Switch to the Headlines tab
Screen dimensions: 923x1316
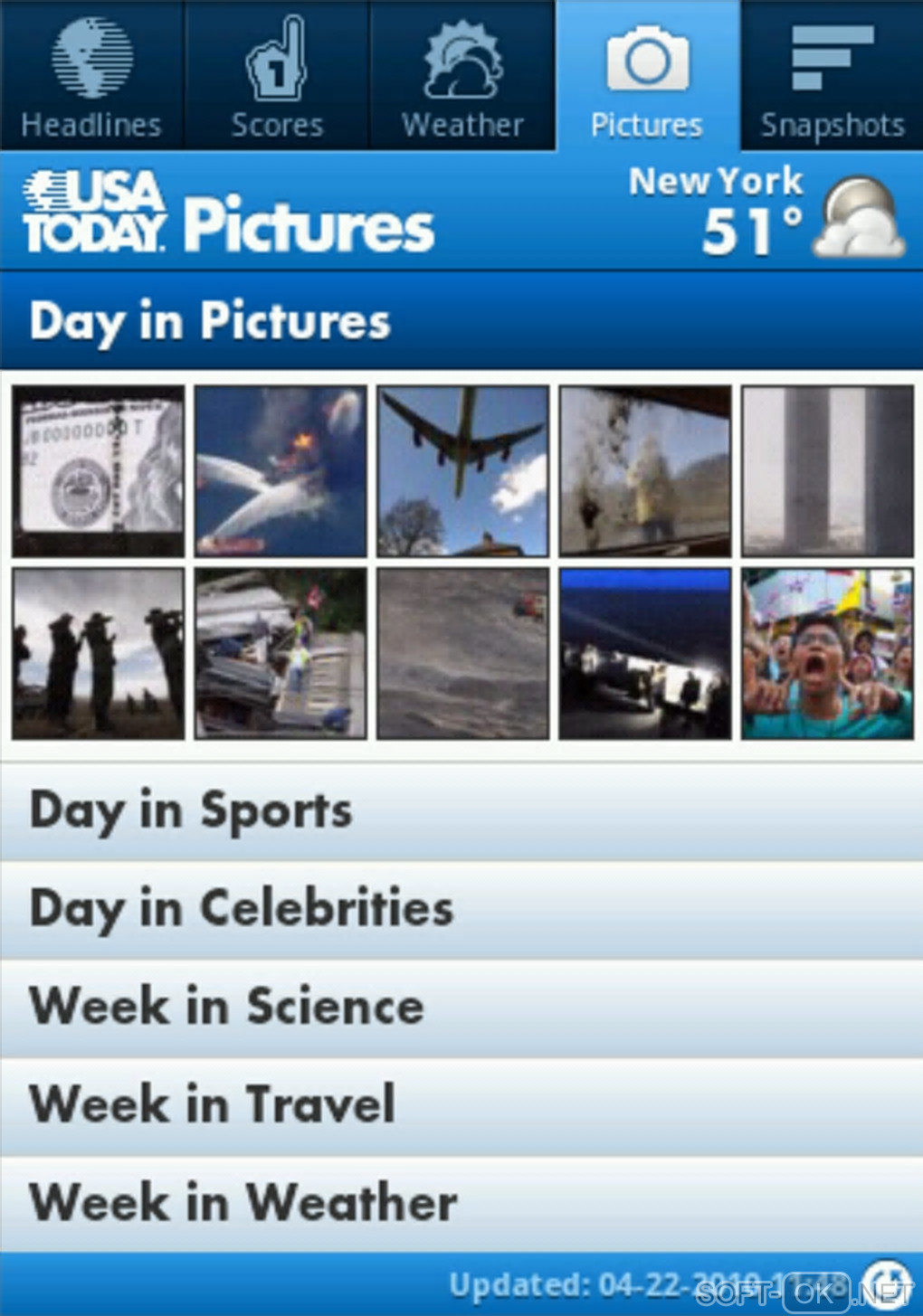[91, 76]
